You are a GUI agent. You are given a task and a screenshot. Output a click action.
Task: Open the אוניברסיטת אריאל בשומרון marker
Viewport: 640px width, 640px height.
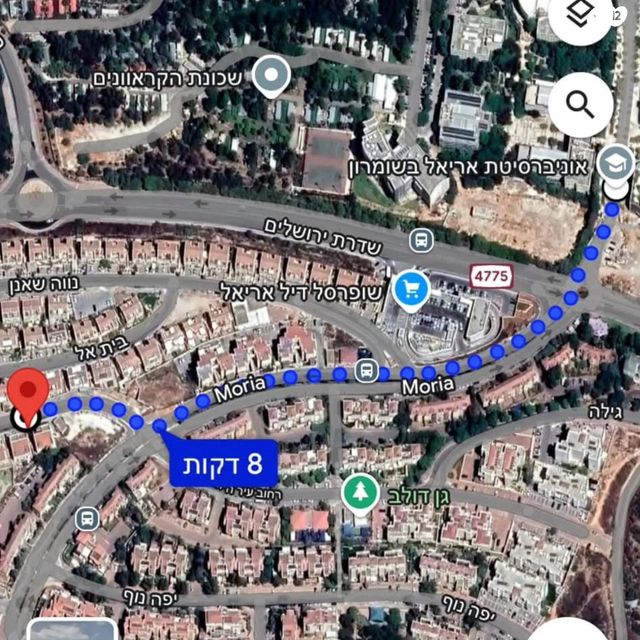pyautogui.click(x=614, y=161)
